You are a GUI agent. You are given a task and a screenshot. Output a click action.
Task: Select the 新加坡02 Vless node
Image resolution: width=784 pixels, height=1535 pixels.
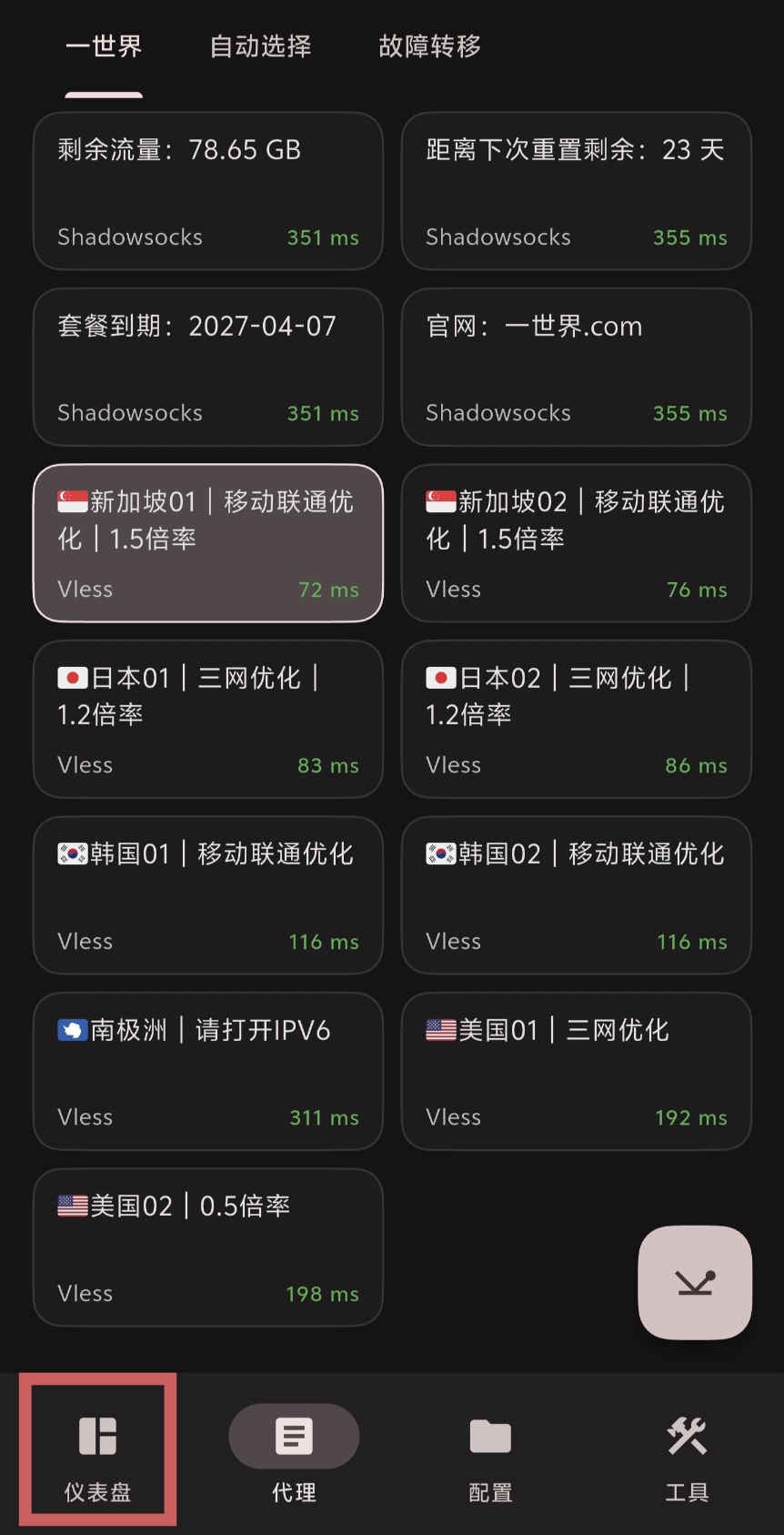tap(576, 543)
